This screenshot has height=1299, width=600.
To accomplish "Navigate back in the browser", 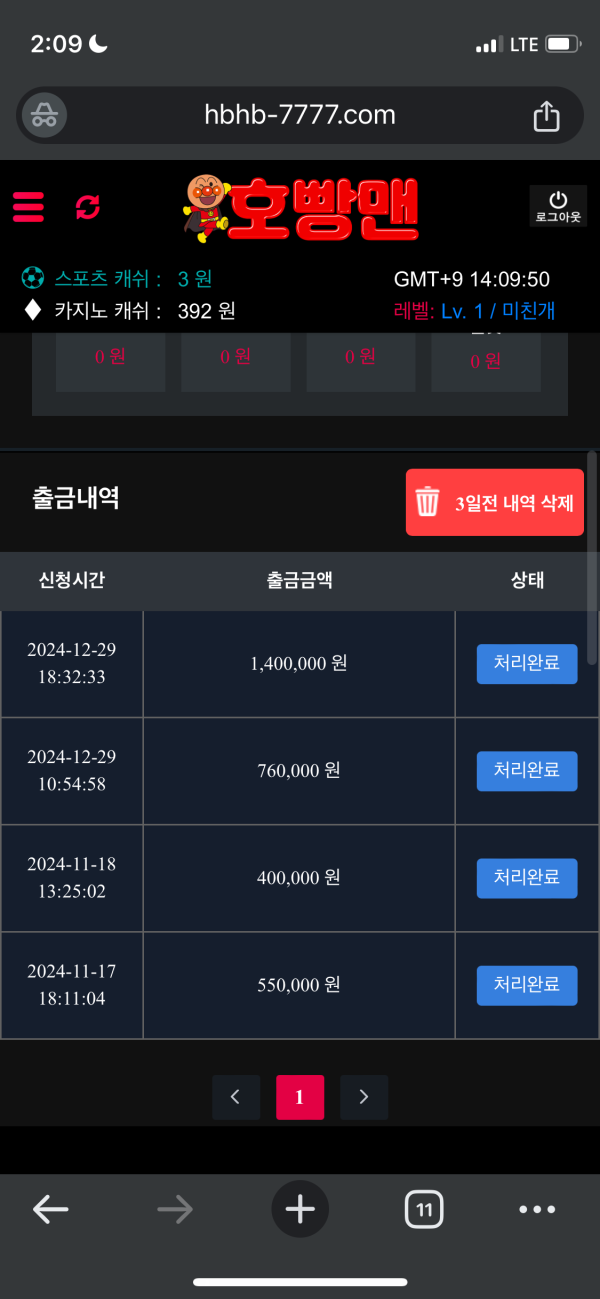I will coord(50,1210).
